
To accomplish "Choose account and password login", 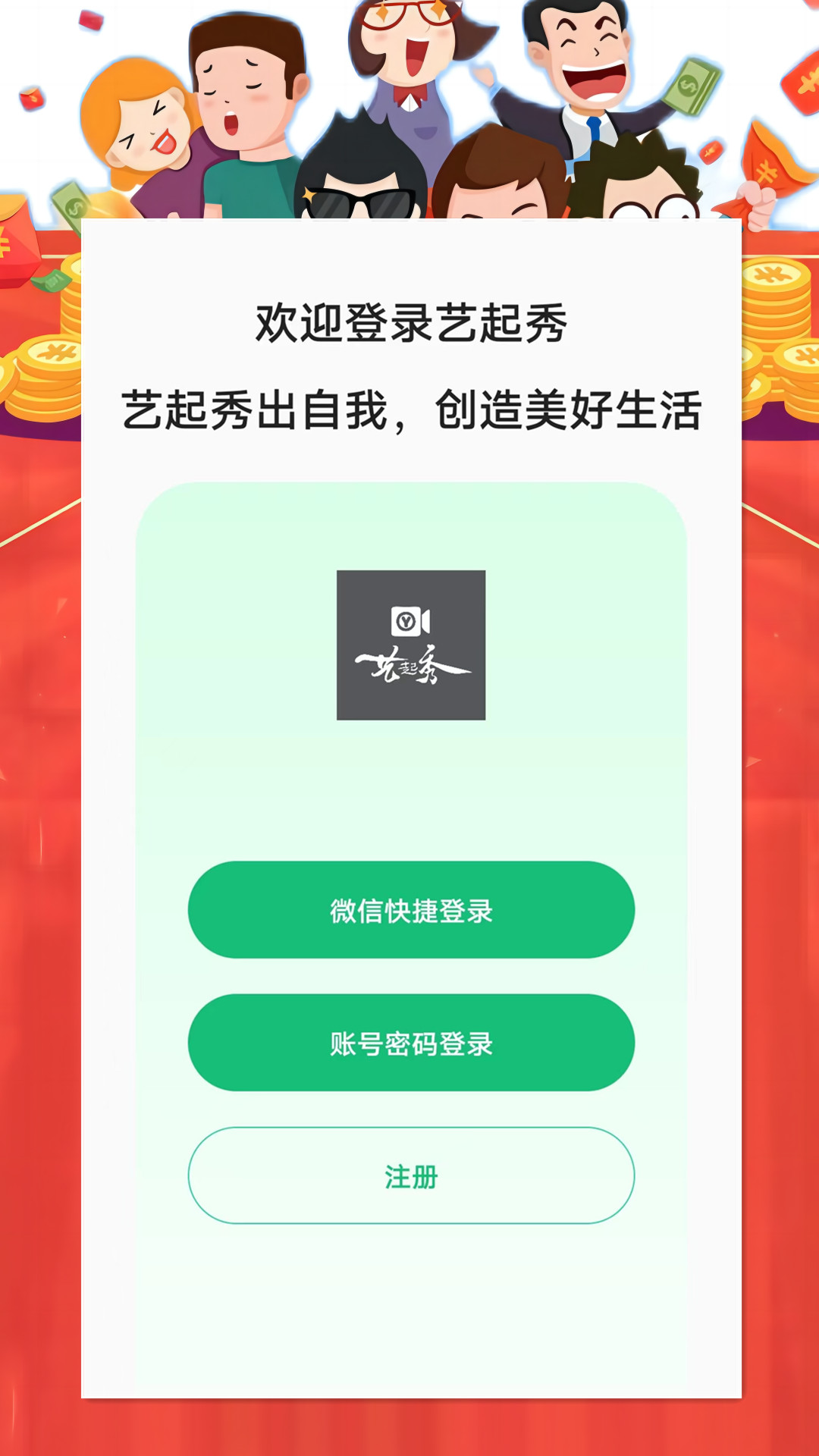I will click(411, 1043).
